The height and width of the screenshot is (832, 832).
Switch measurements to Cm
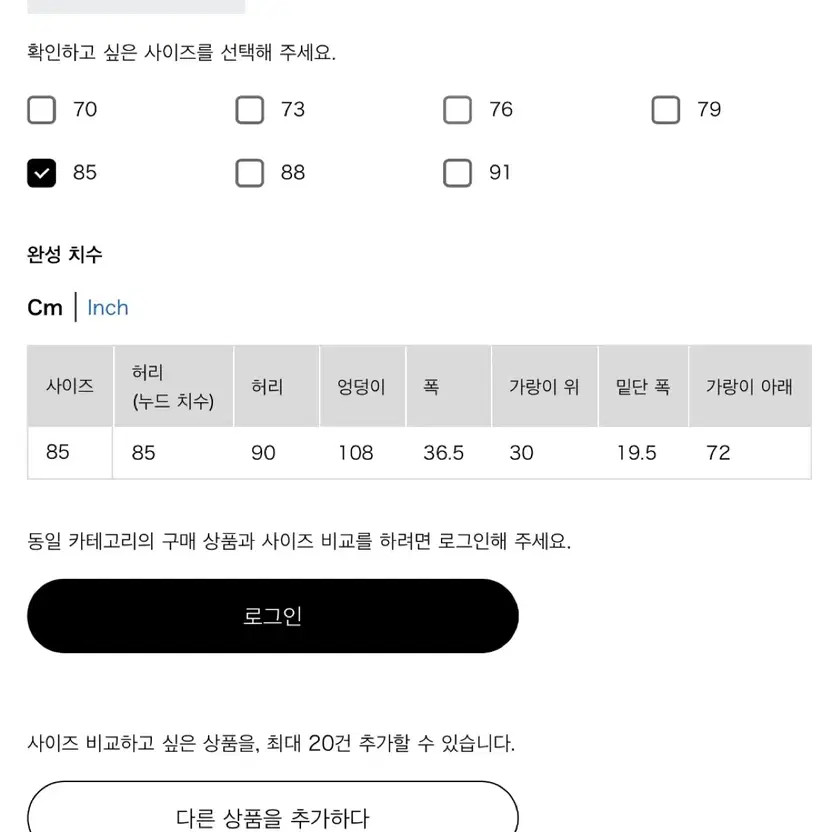tap(45, 308)
